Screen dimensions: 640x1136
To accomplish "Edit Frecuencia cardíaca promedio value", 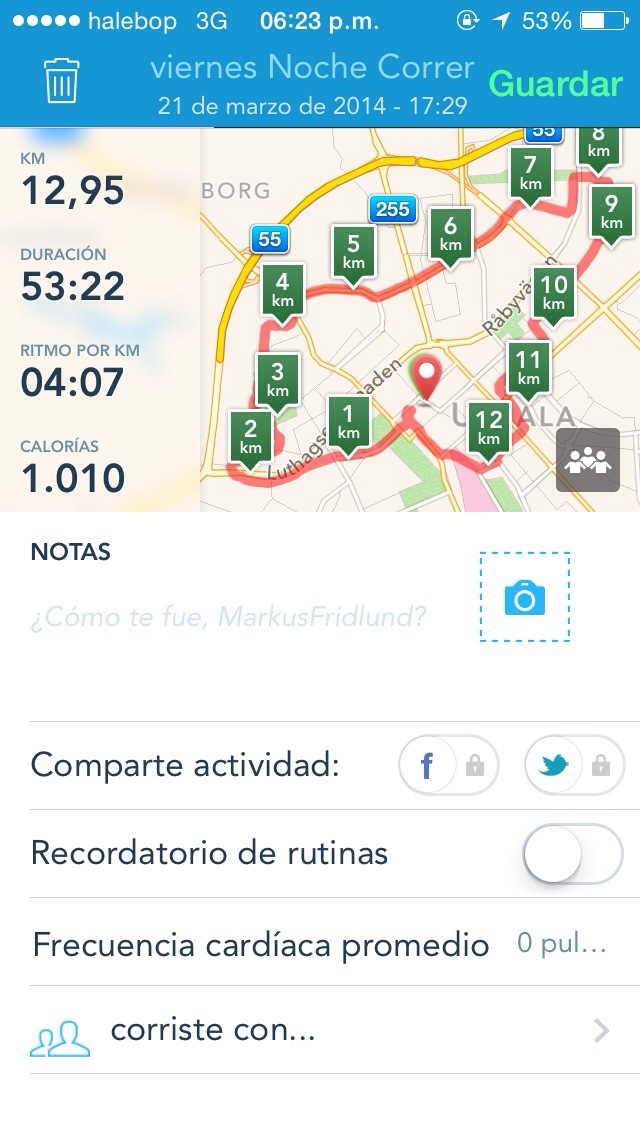I will [562, 943].
